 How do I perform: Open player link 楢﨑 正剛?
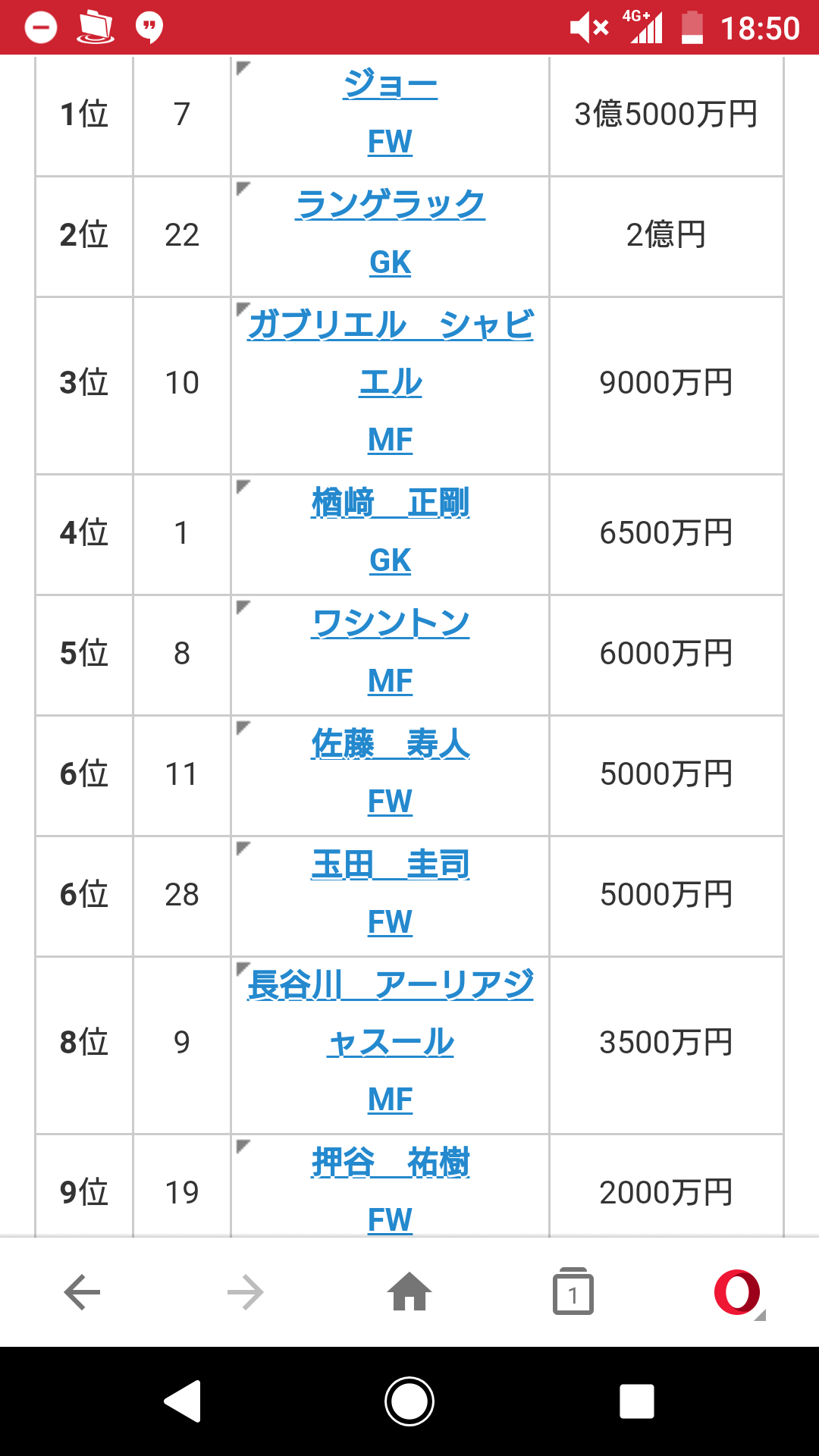point(390,503)
